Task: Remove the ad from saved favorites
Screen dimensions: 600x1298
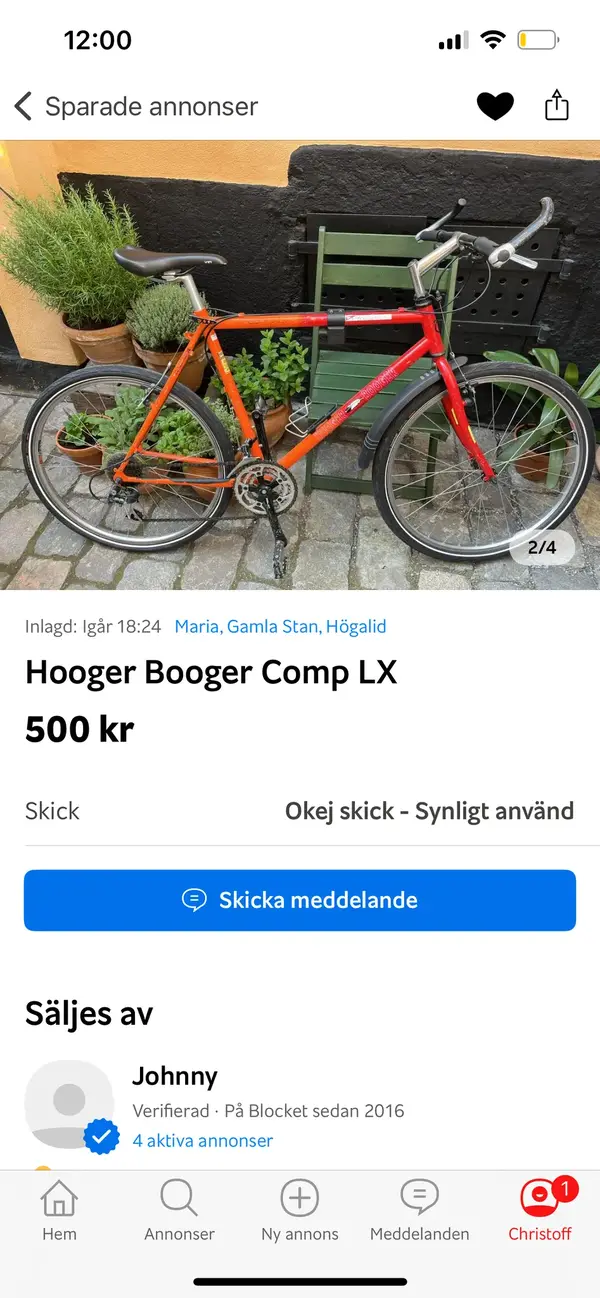Action: [494, 106]
